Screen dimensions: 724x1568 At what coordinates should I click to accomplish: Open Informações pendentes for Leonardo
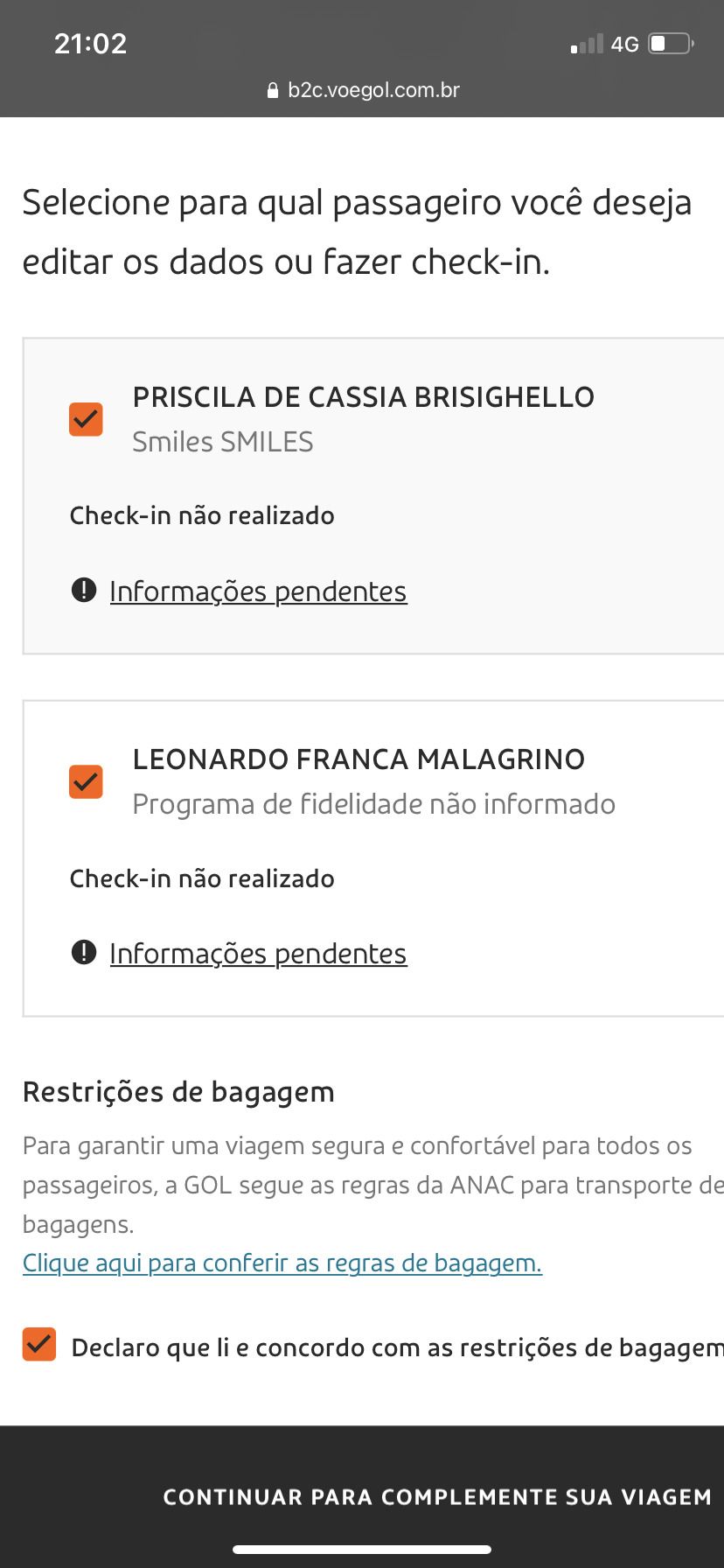pyautogui.click(x=258, y=954)
